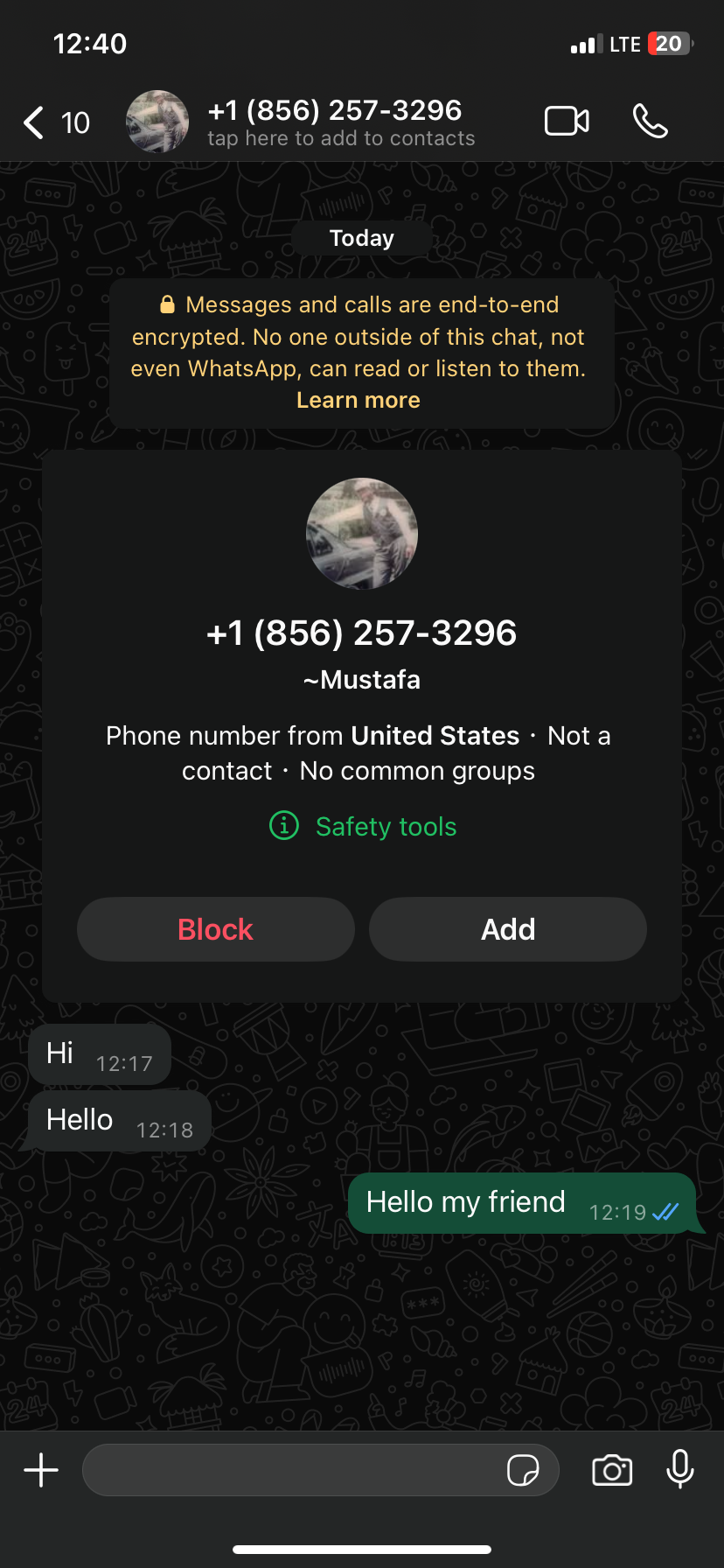Block this unknown number
The image size is (724, 1568).
216,929
